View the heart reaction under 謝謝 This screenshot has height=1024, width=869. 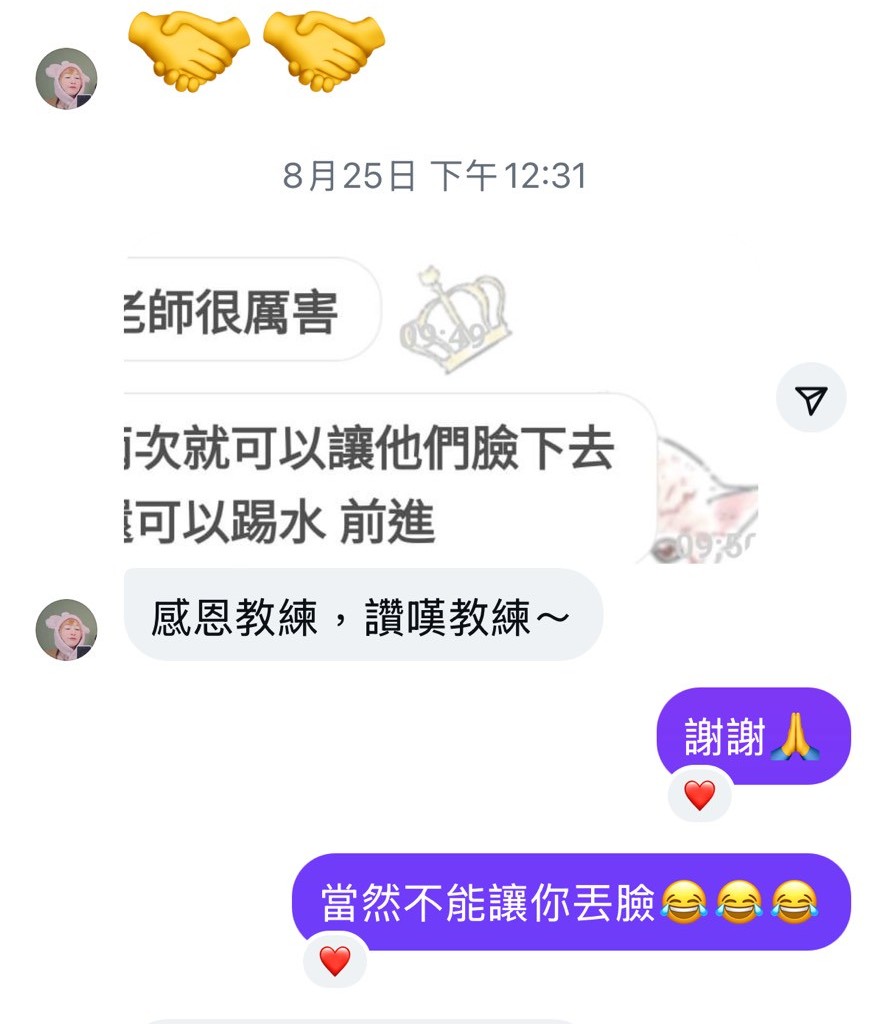pyautogui.click(x=699, y=796)
